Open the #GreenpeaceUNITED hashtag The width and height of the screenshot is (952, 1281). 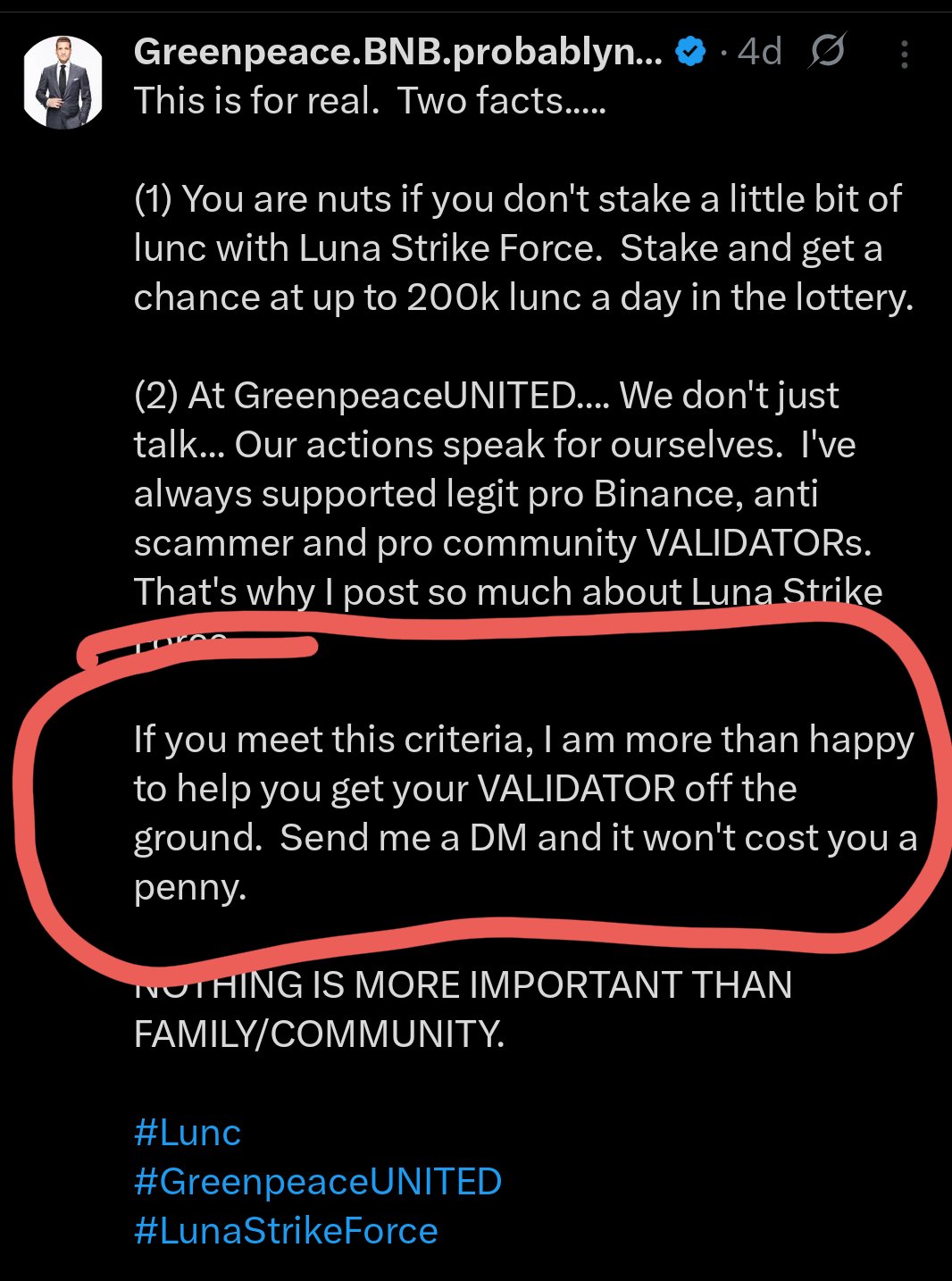318,1182
